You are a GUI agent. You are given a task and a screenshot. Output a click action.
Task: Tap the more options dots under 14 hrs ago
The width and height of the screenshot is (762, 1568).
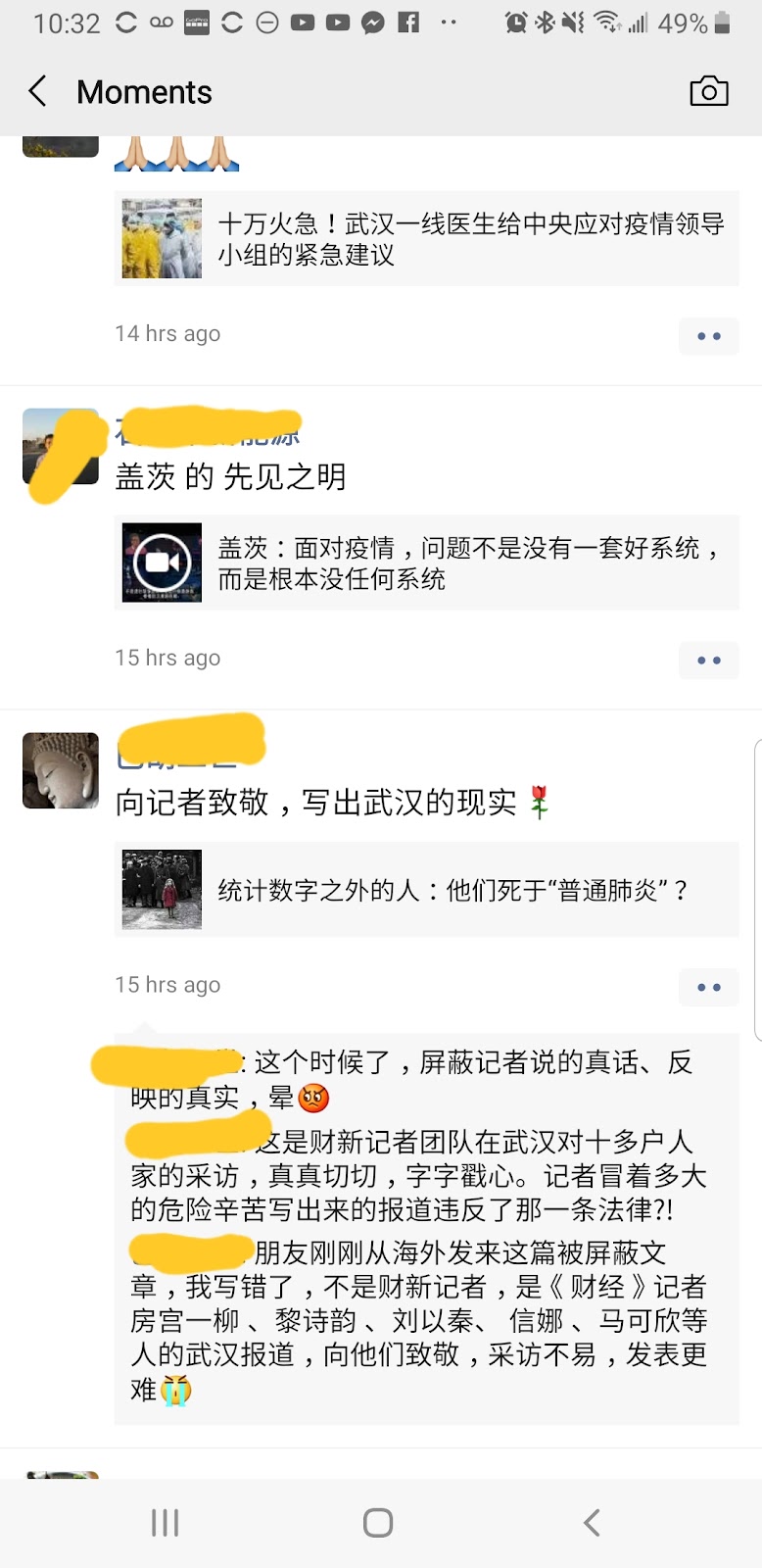coord(709,336)
